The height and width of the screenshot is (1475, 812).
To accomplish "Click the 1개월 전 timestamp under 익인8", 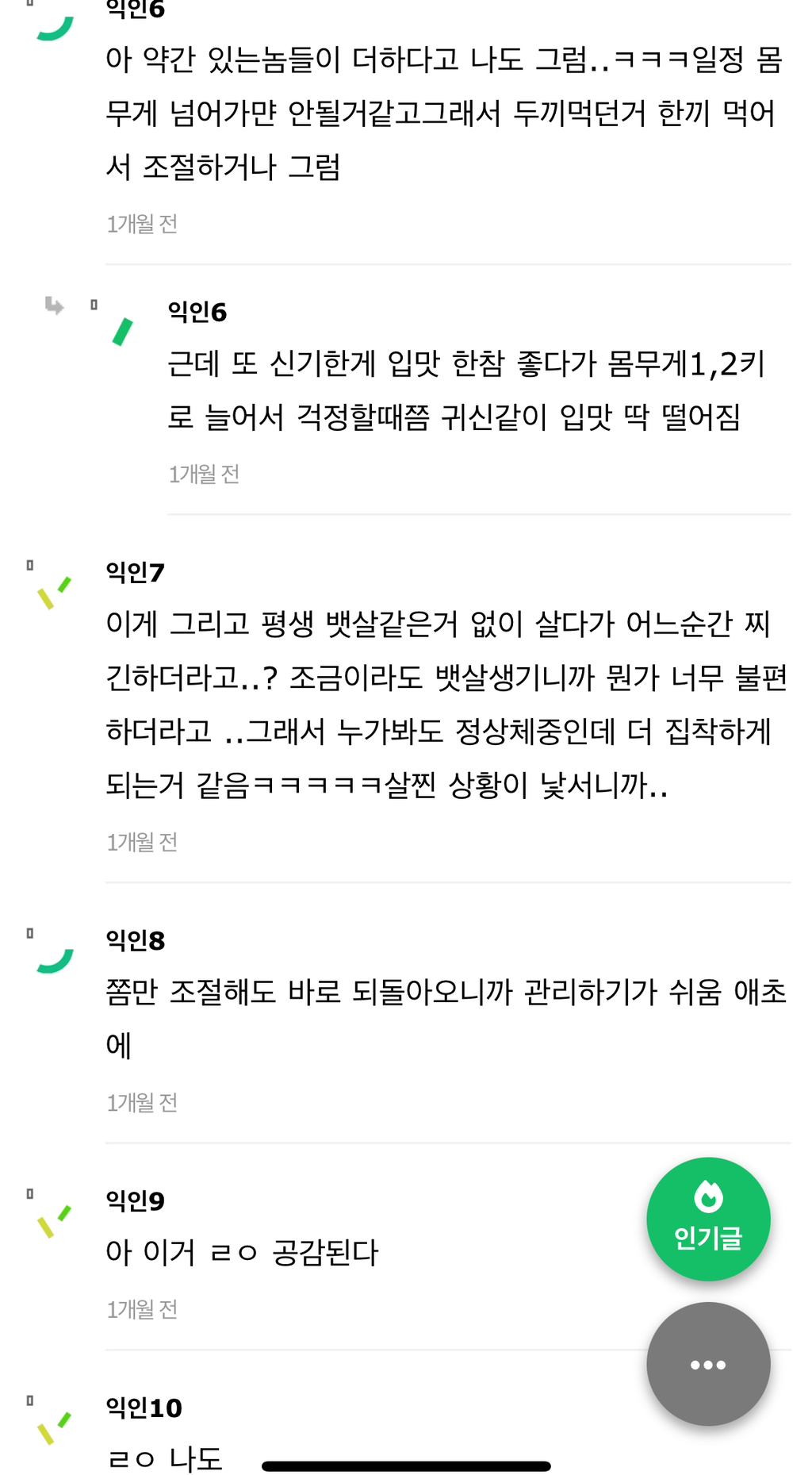I will pos(143,1102).
